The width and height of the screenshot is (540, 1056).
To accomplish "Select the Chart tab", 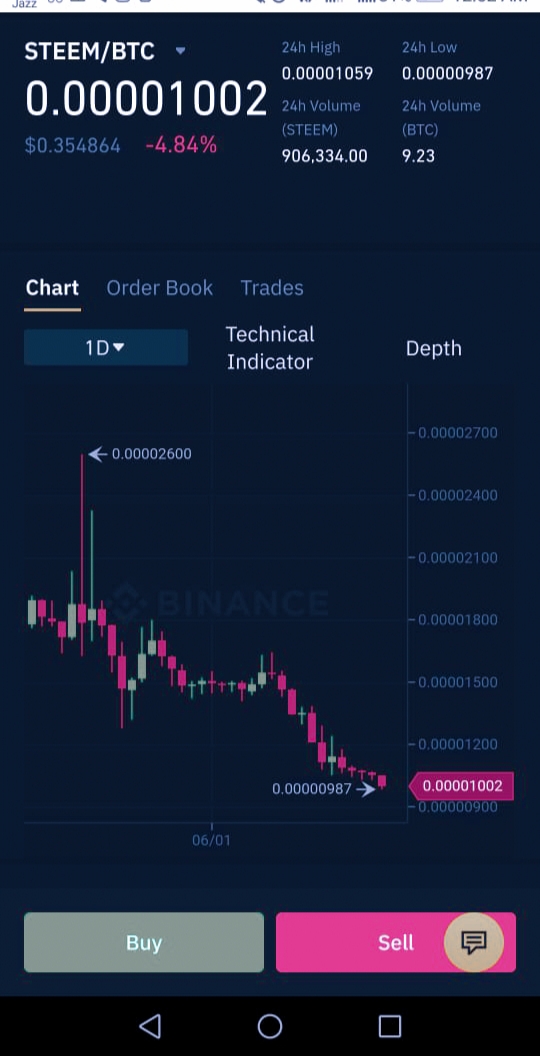I will point(52,288).
